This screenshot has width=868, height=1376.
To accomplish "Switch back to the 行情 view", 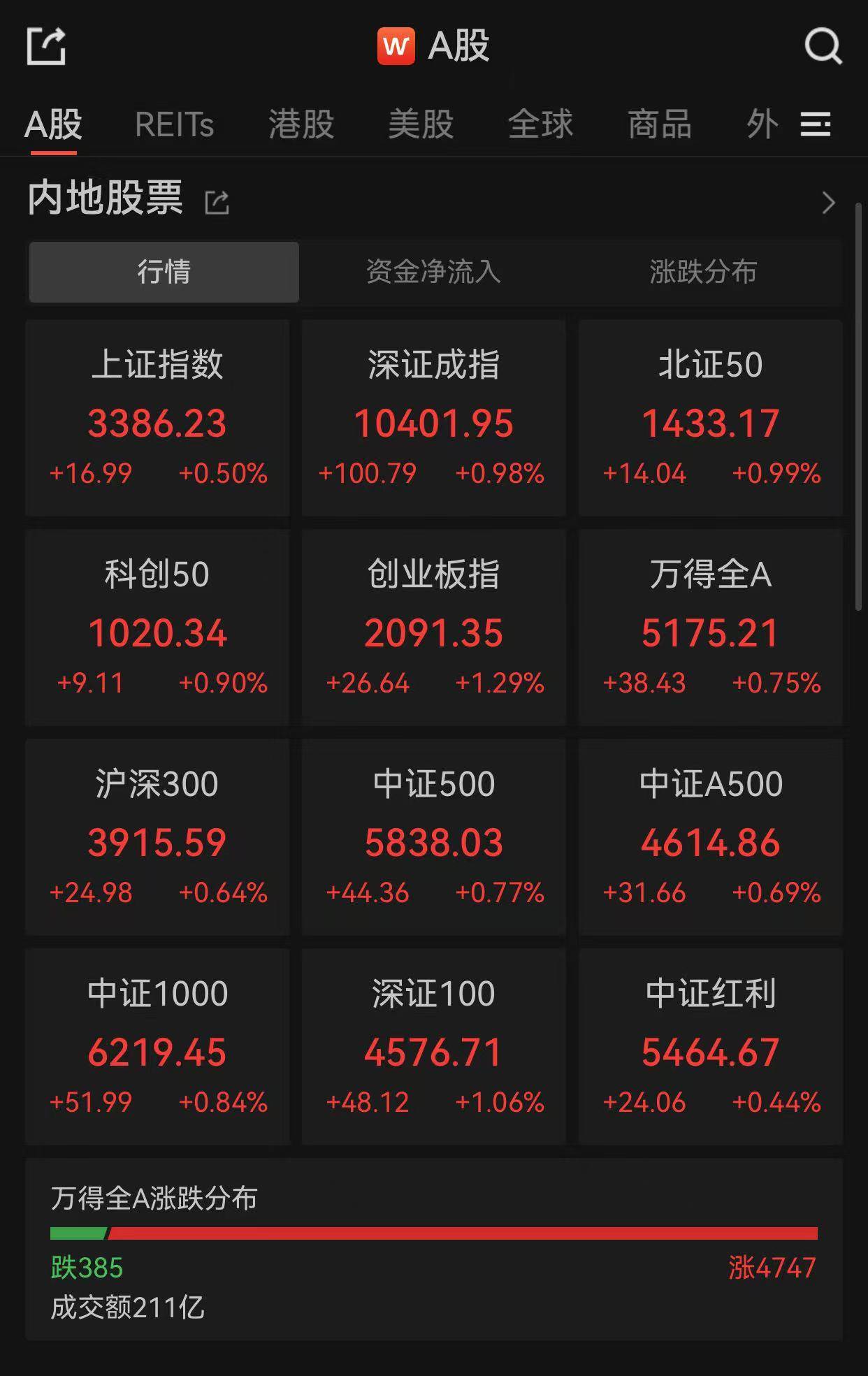I will pyautogui.click(x=163, y=273).
